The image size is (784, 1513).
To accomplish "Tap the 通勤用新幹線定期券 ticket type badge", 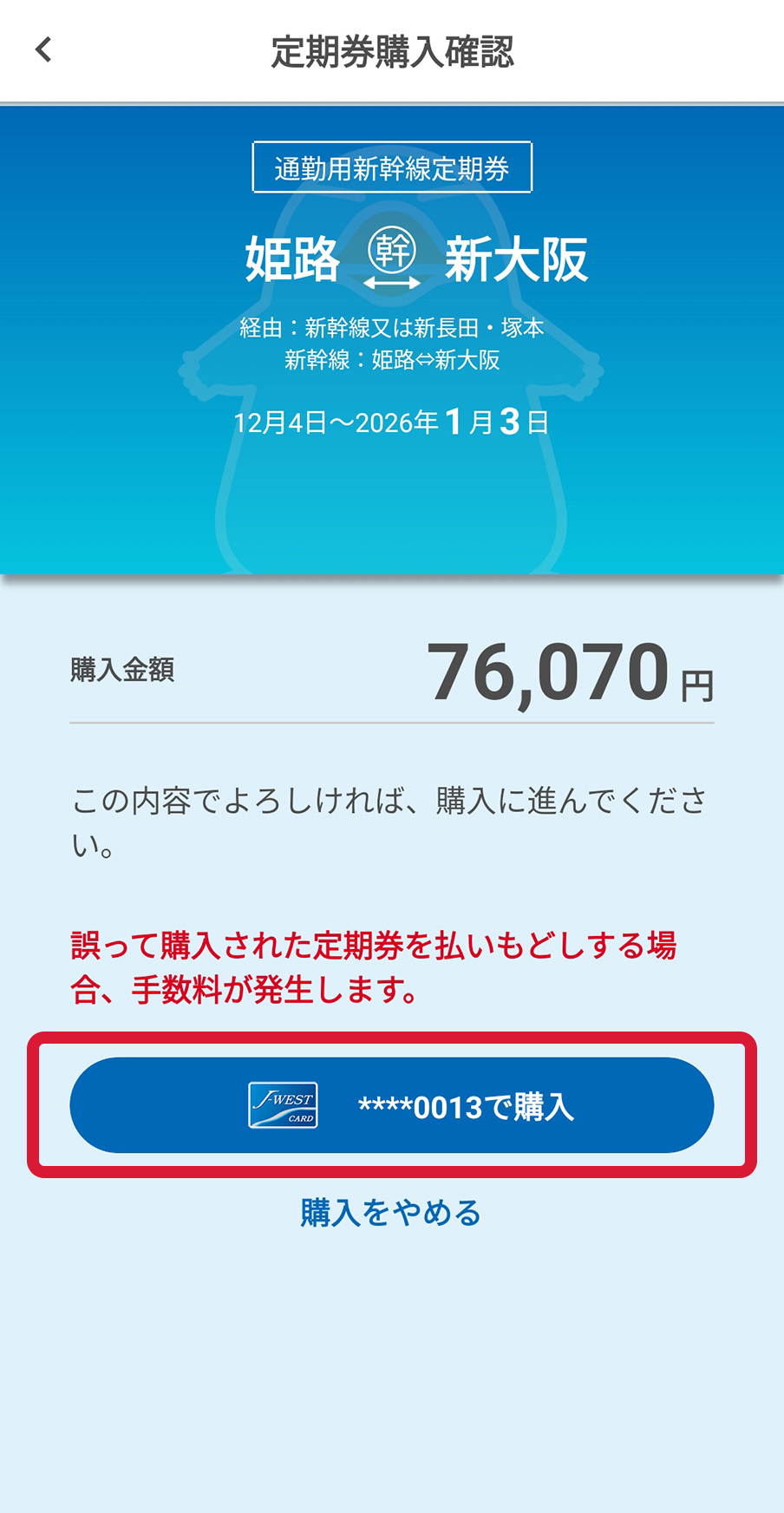I will (392, 167).
